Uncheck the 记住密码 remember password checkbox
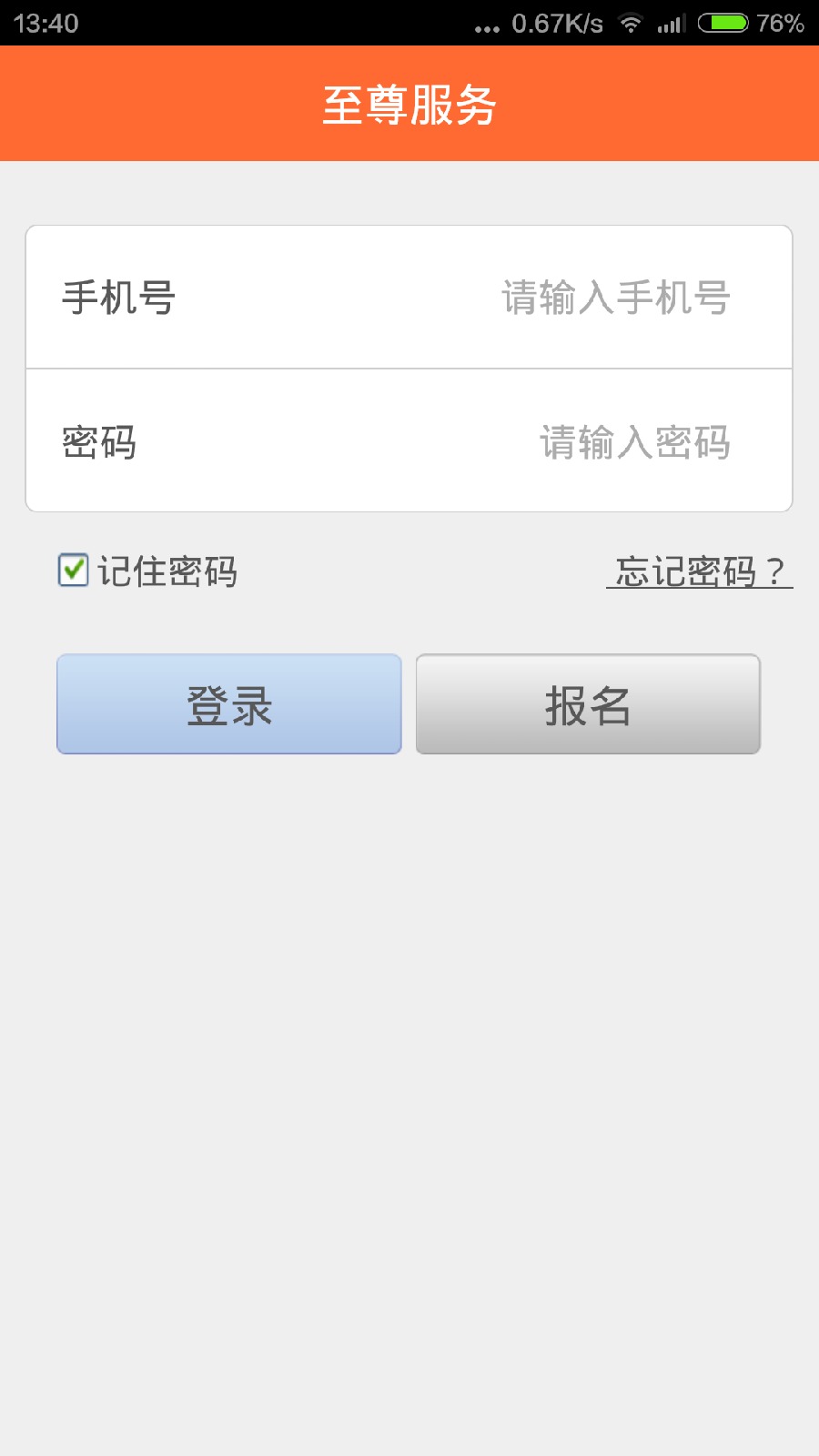 71,571
